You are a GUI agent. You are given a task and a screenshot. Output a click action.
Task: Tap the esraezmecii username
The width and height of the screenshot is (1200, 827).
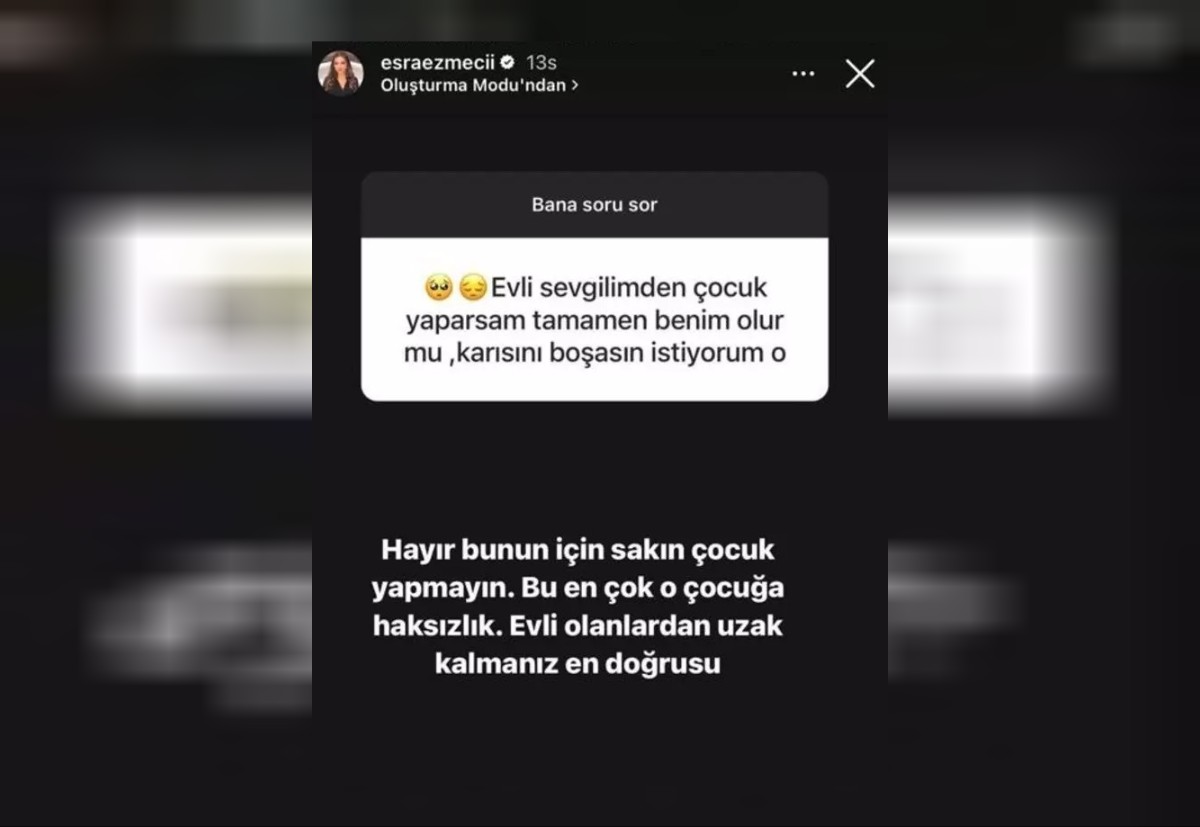(438, 62)
